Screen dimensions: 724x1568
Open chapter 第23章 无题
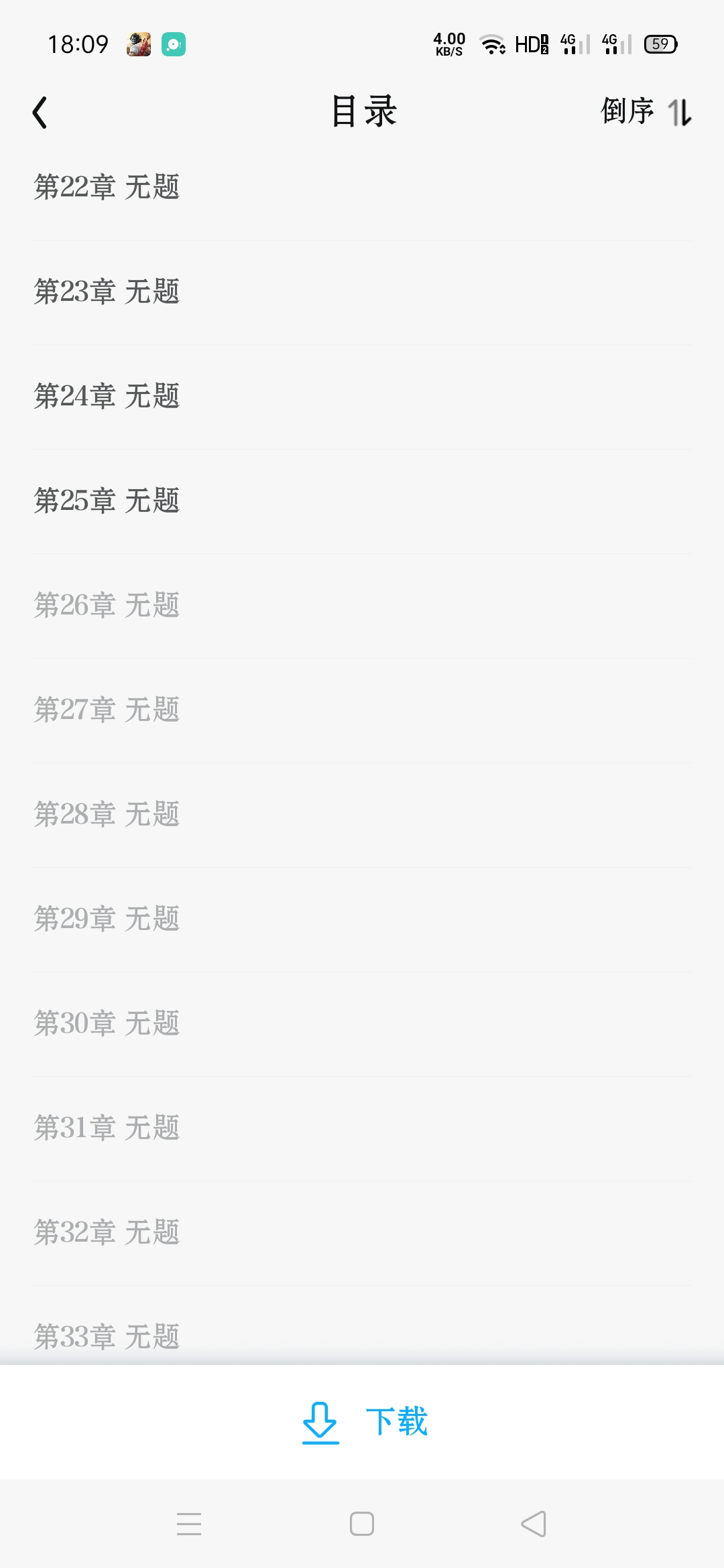click(362, 292)
